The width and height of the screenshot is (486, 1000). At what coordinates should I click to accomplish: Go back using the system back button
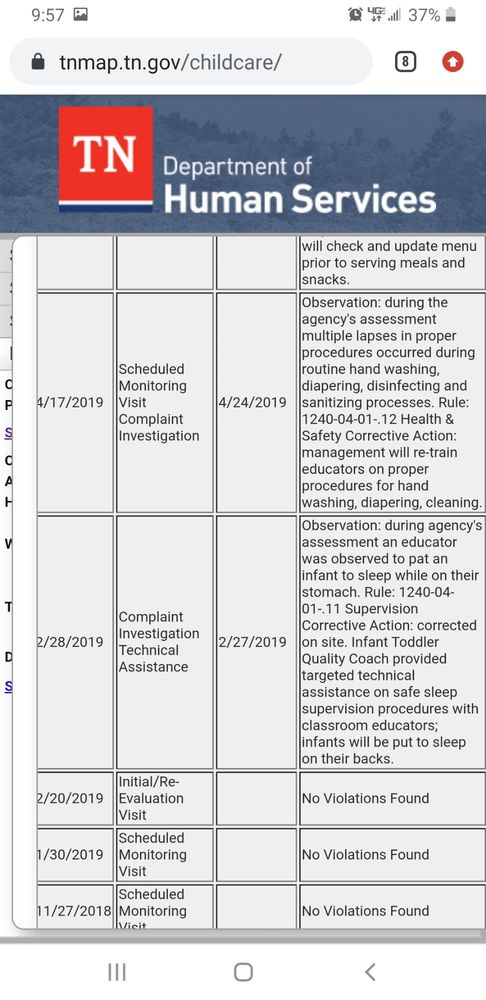(370, 972)
